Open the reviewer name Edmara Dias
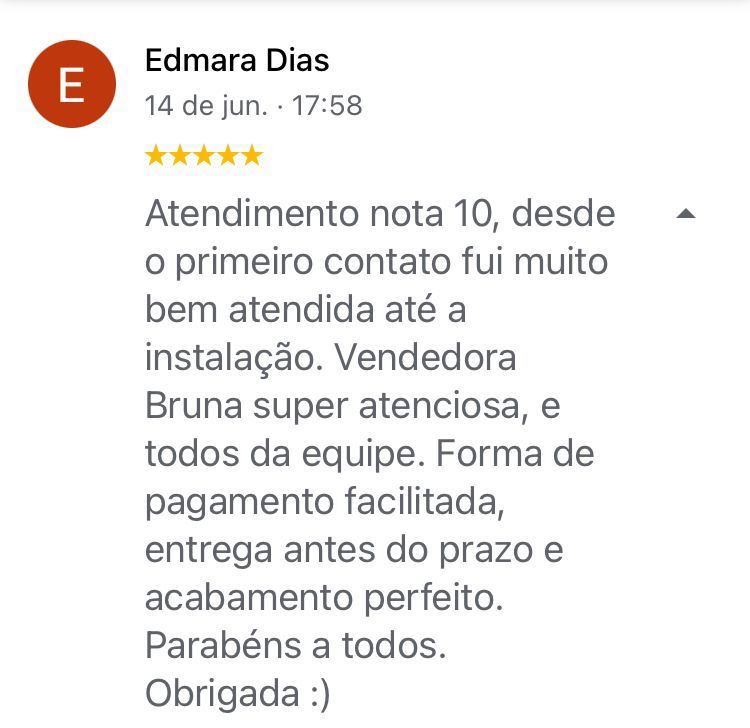 237,61
